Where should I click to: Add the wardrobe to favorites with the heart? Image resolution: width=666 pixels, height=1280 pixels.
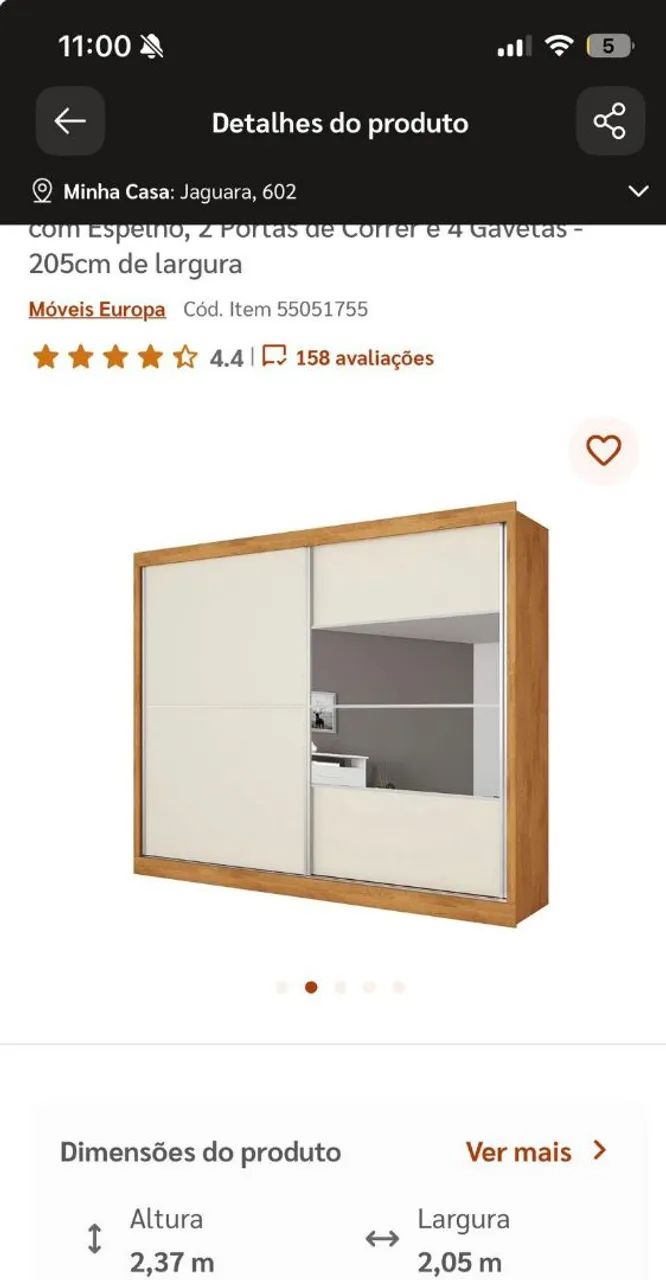(x=603, y=451)
